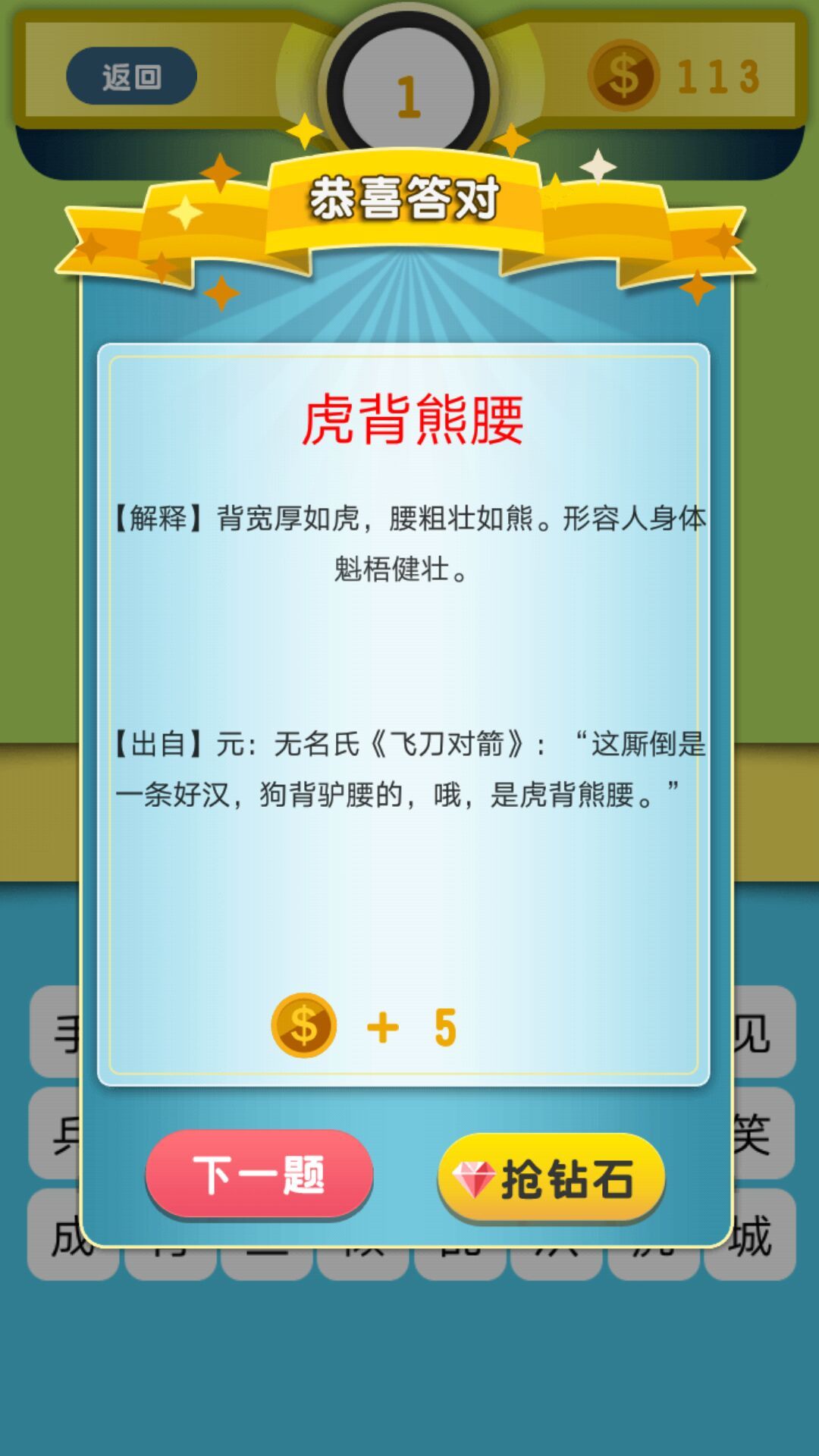Image resolution: width=819 pixels, height=1456 pixels.
Task: Tap the 抢钻石 diamond button
Action: [x=551, y=1178]
